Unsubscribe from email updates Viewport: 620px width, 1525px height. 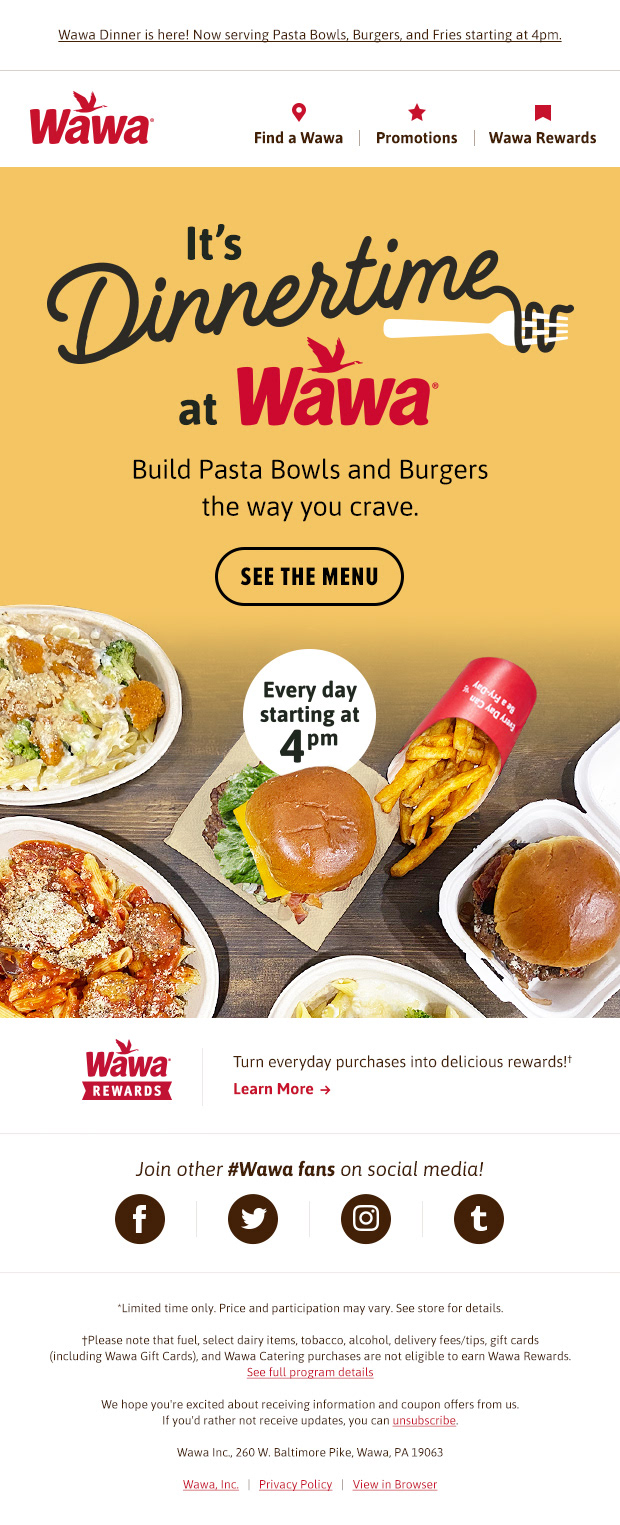424,1420
